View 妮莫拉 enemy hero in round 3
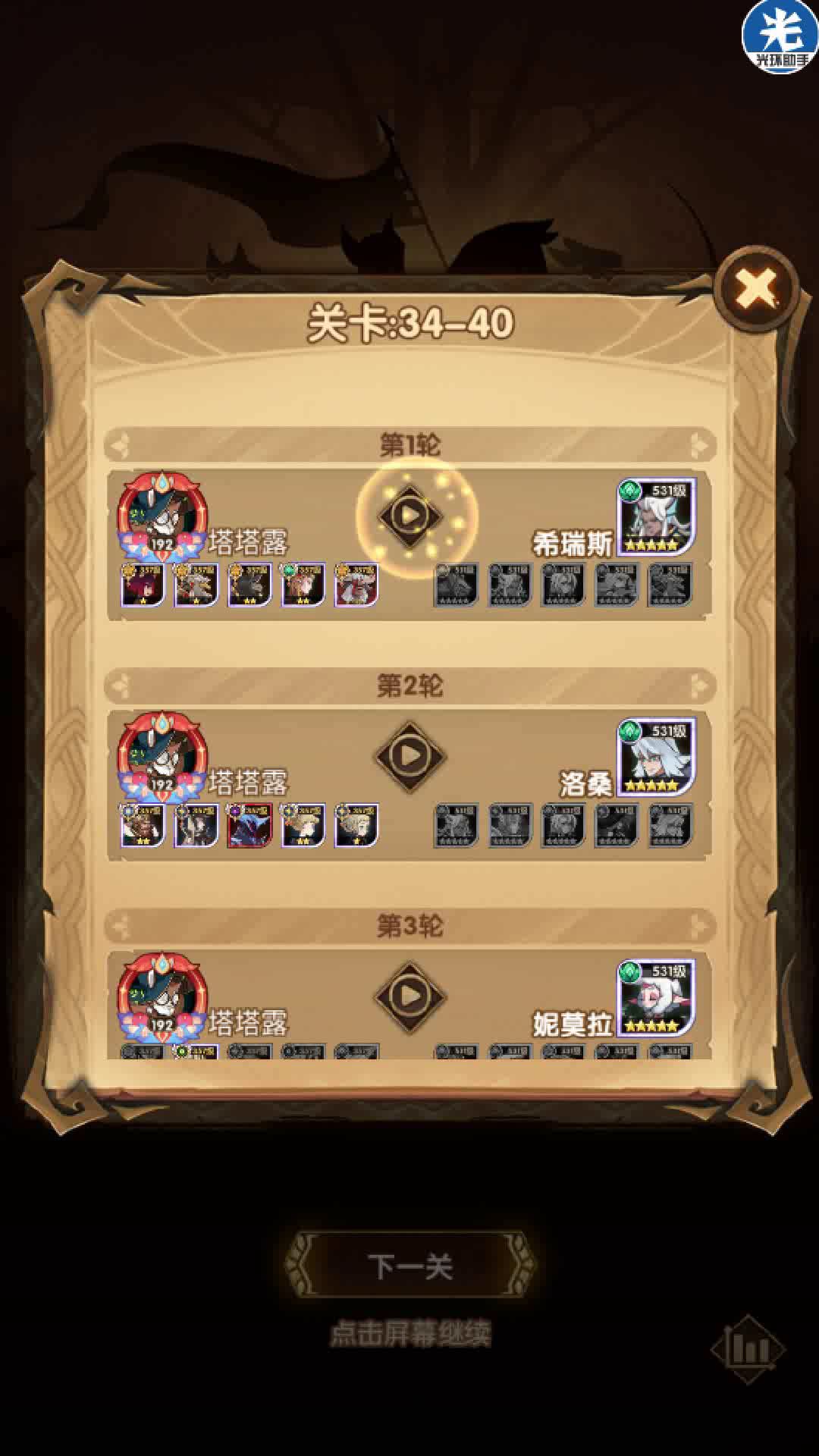This screenshot has height=1456, width=819. [656, 998]
